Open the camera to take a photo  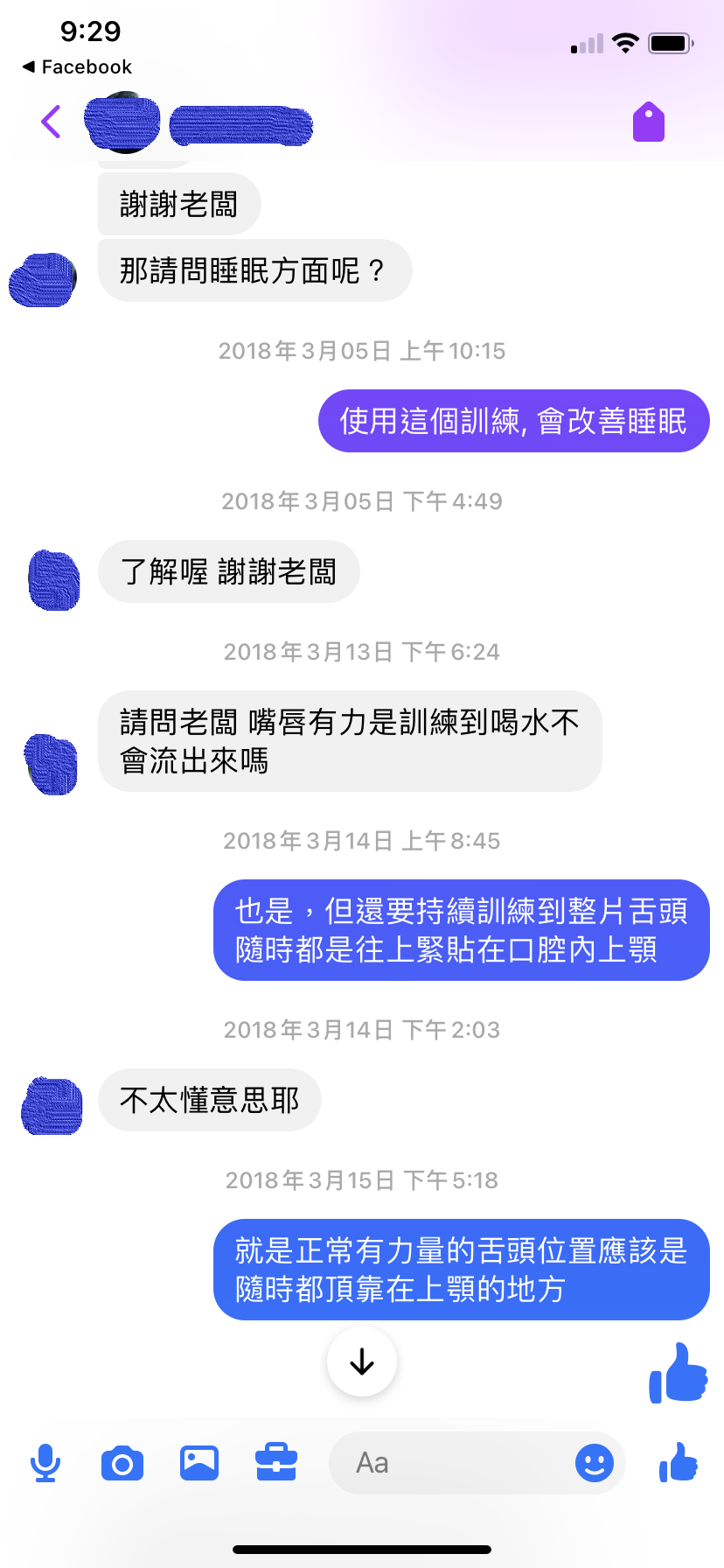(122, 1463)
